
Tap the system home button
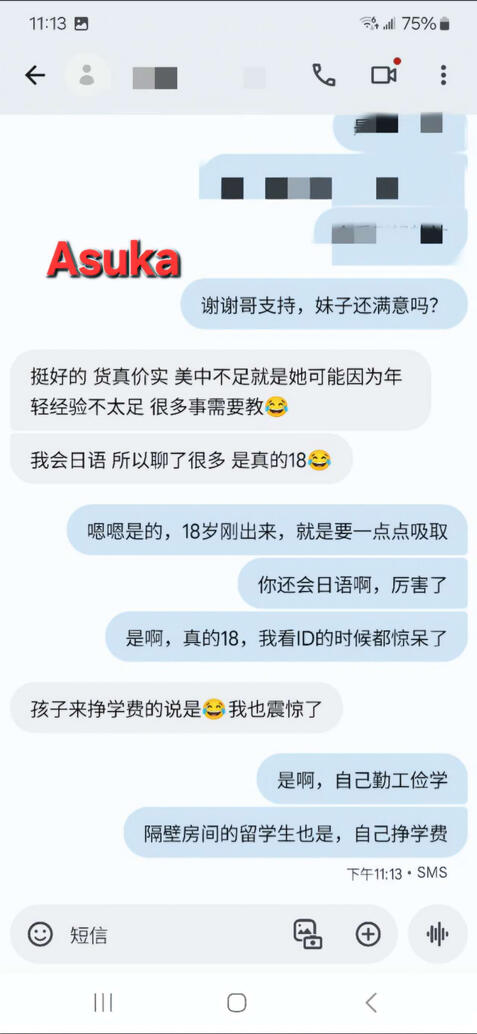237,1003
